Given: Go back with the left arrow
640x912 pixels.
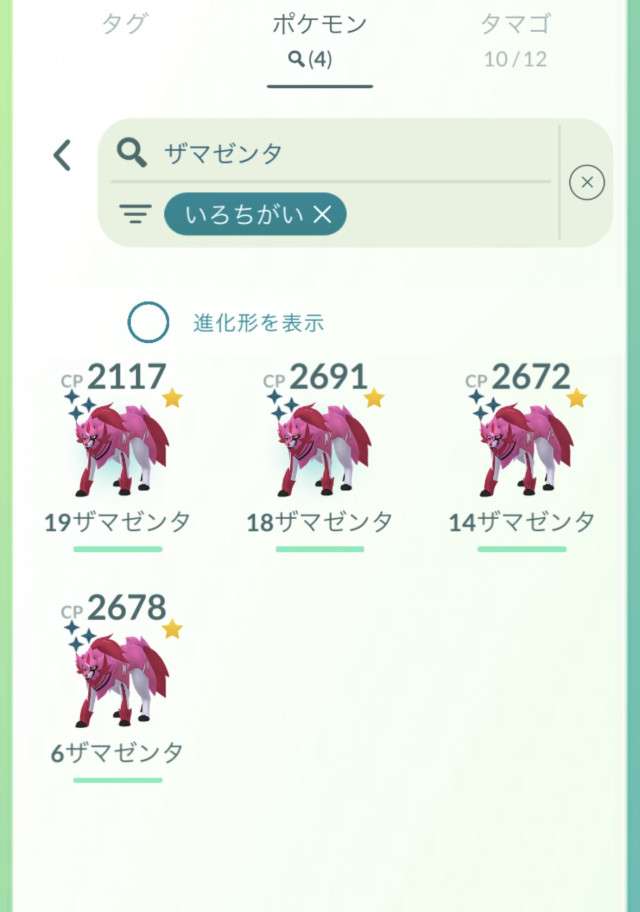Looking at the screenshot, I should 62,155.
